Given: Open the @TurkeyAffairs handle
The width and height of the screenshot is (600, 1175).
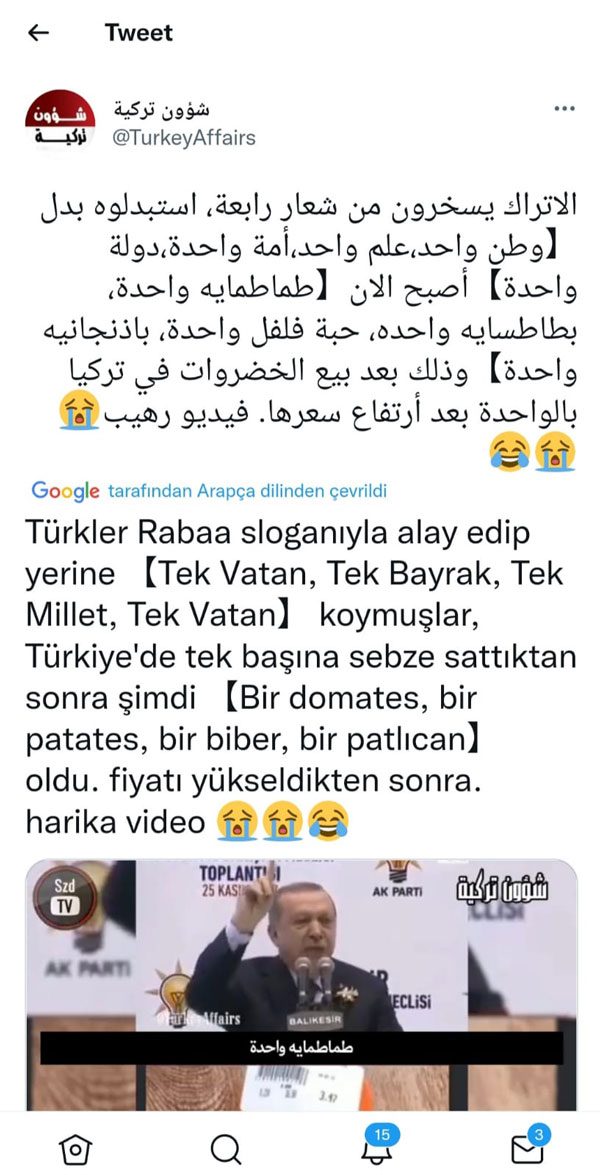Looking at the screenshot, I should click(183, 138).
